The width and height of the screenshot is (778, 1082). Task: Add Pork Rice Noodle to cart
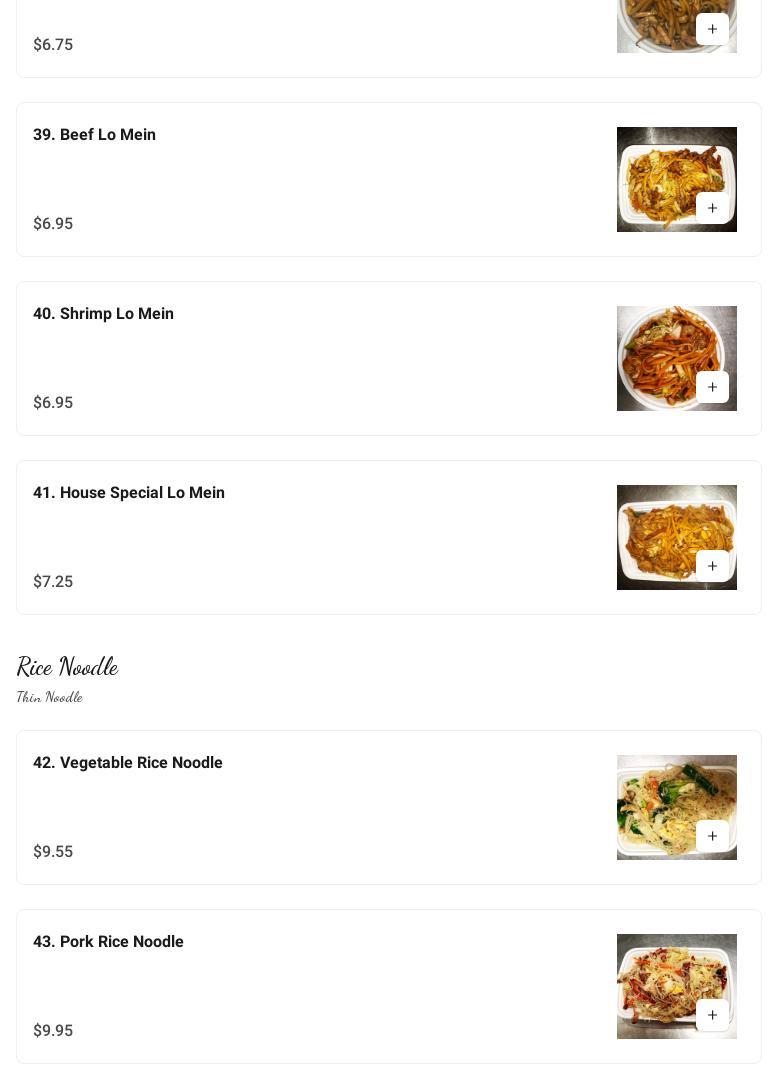[x=712, y=1015]
